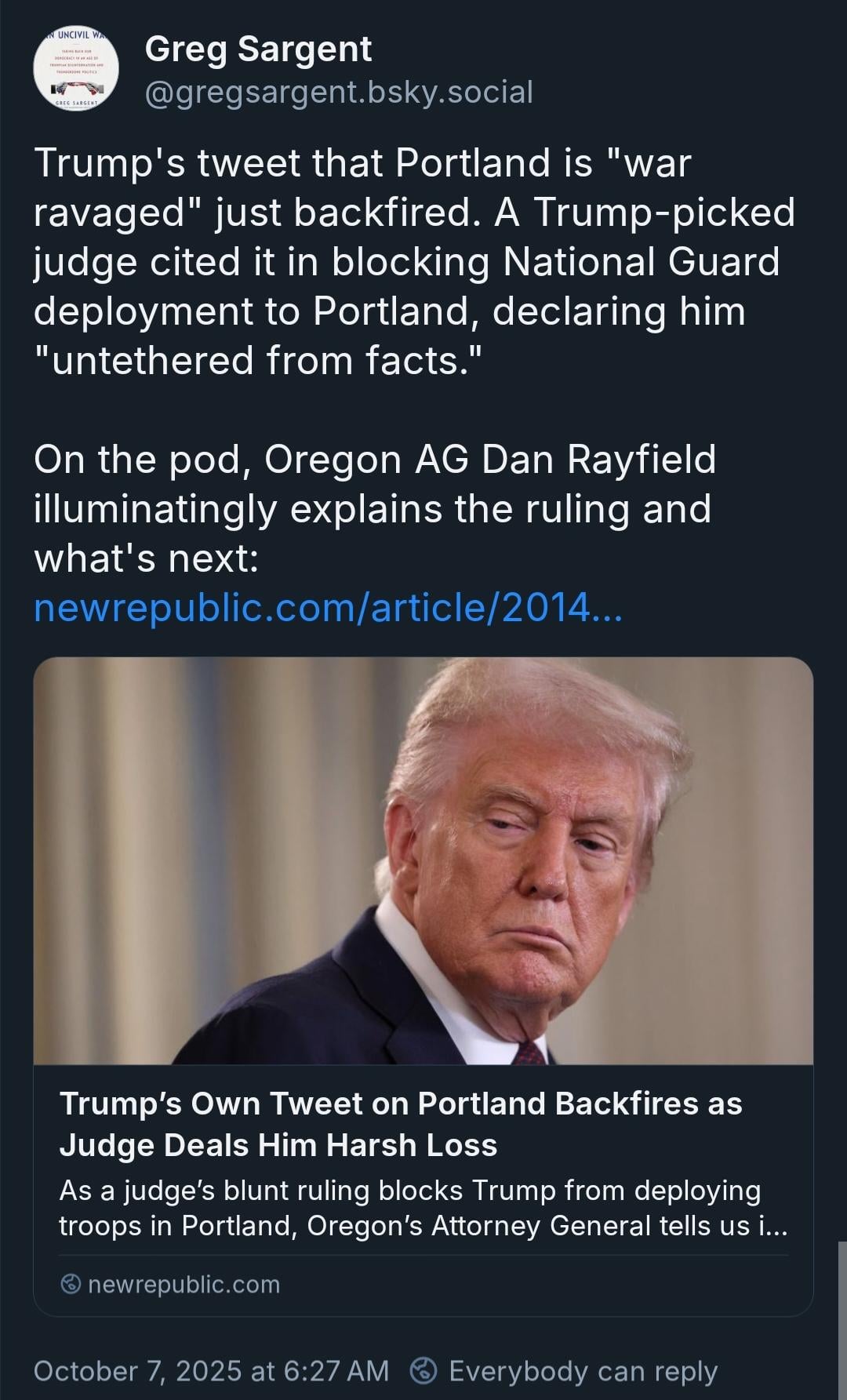Screen dimensions: 847x1400
Task: Tap the Everybody can reply setting
Action: pos(565,1371)
